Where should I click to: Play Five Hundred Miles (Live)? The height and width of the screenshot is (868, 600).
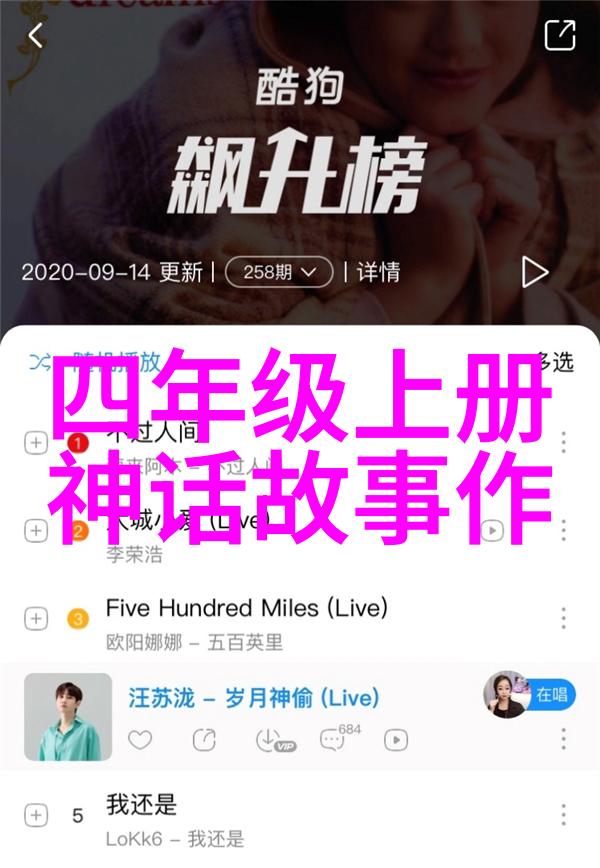click(246, 607)
